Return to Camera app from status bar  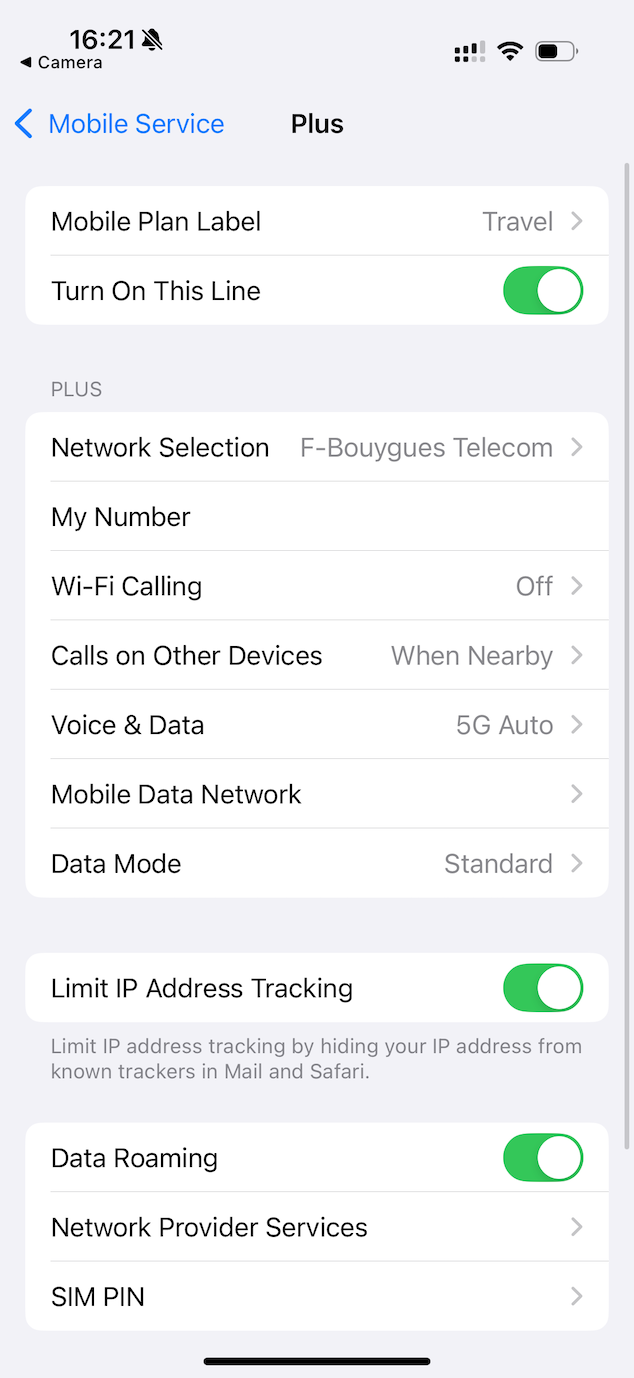[x=62, y=63]
